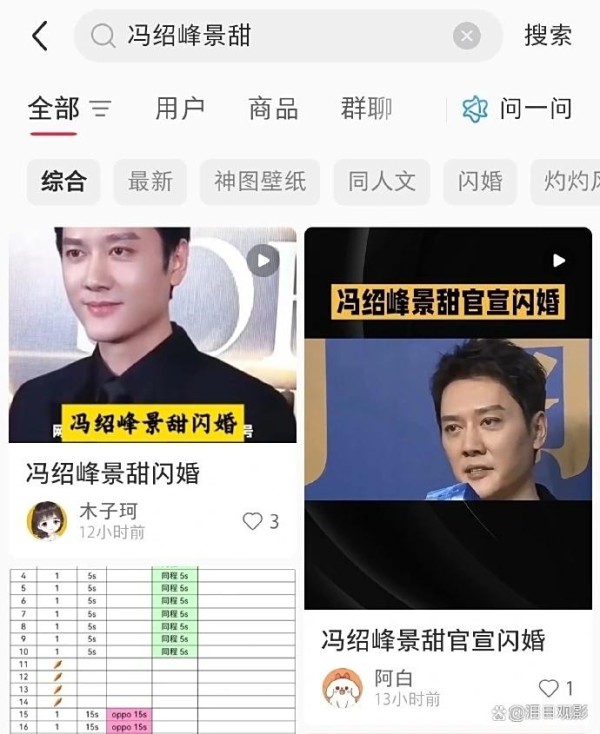The width and height of the screenshot is (600, 734).
Task: Select the 闪婚 chip
Action: 480,182
